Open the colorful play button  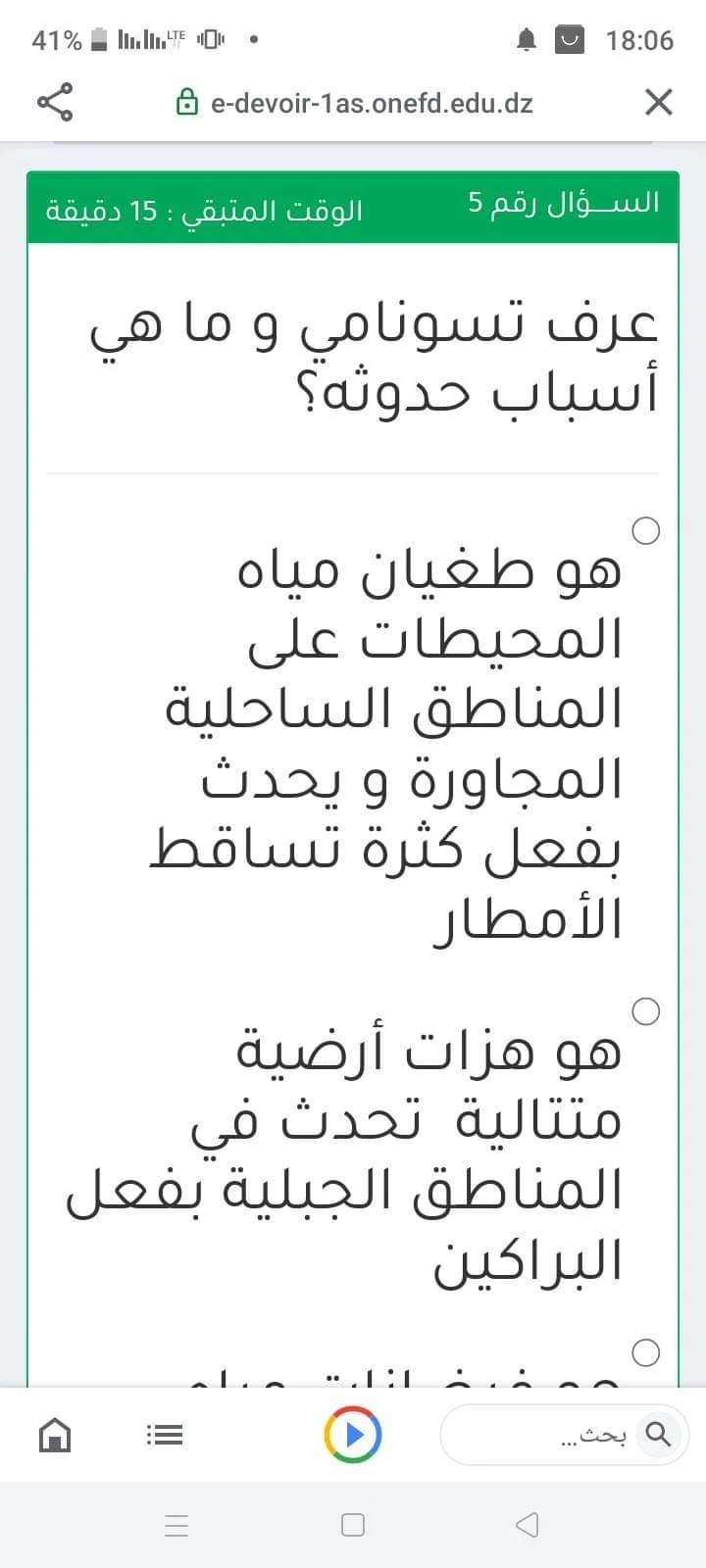click(353, 1435)
